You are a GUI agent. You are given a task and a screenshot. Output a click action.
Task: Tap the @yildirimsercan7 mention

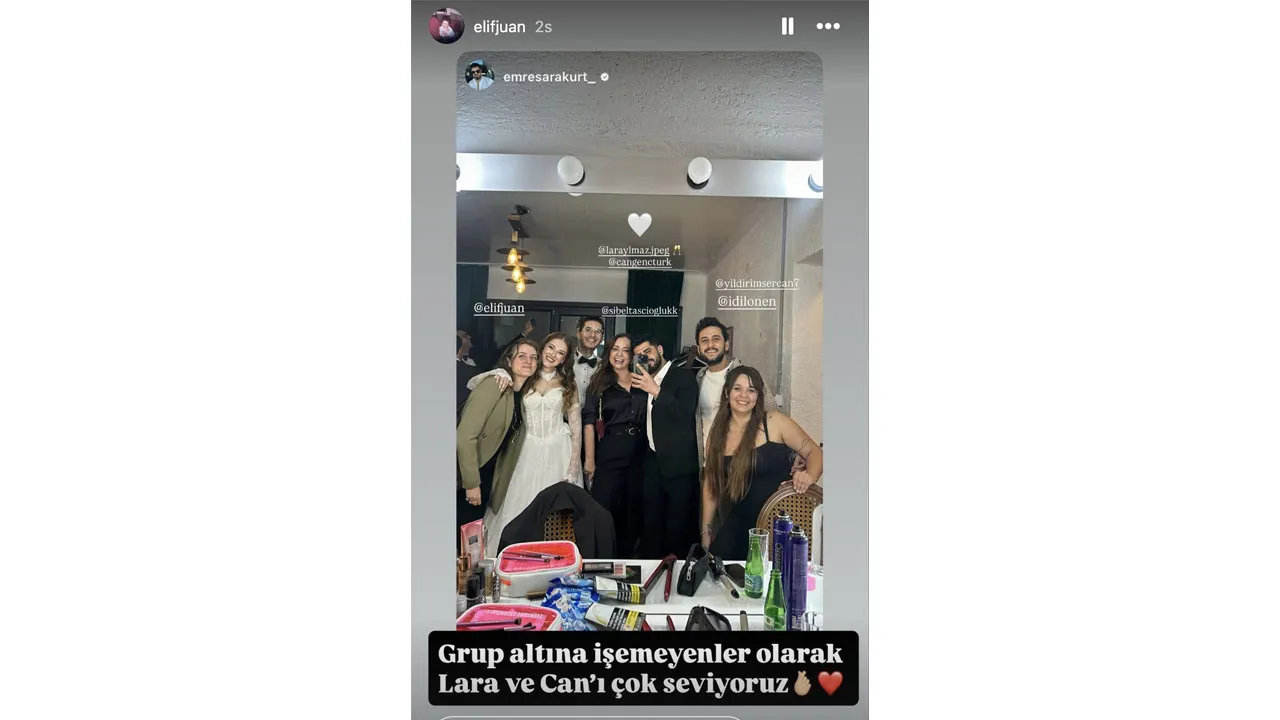(x=757, y=283)
